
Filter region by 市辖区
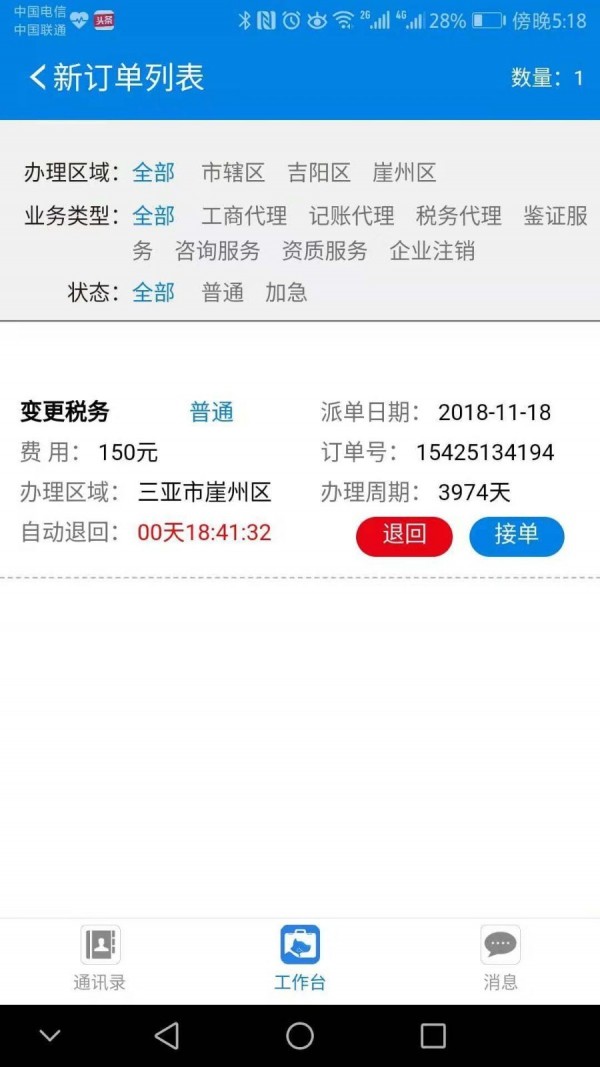pos(233,173)
